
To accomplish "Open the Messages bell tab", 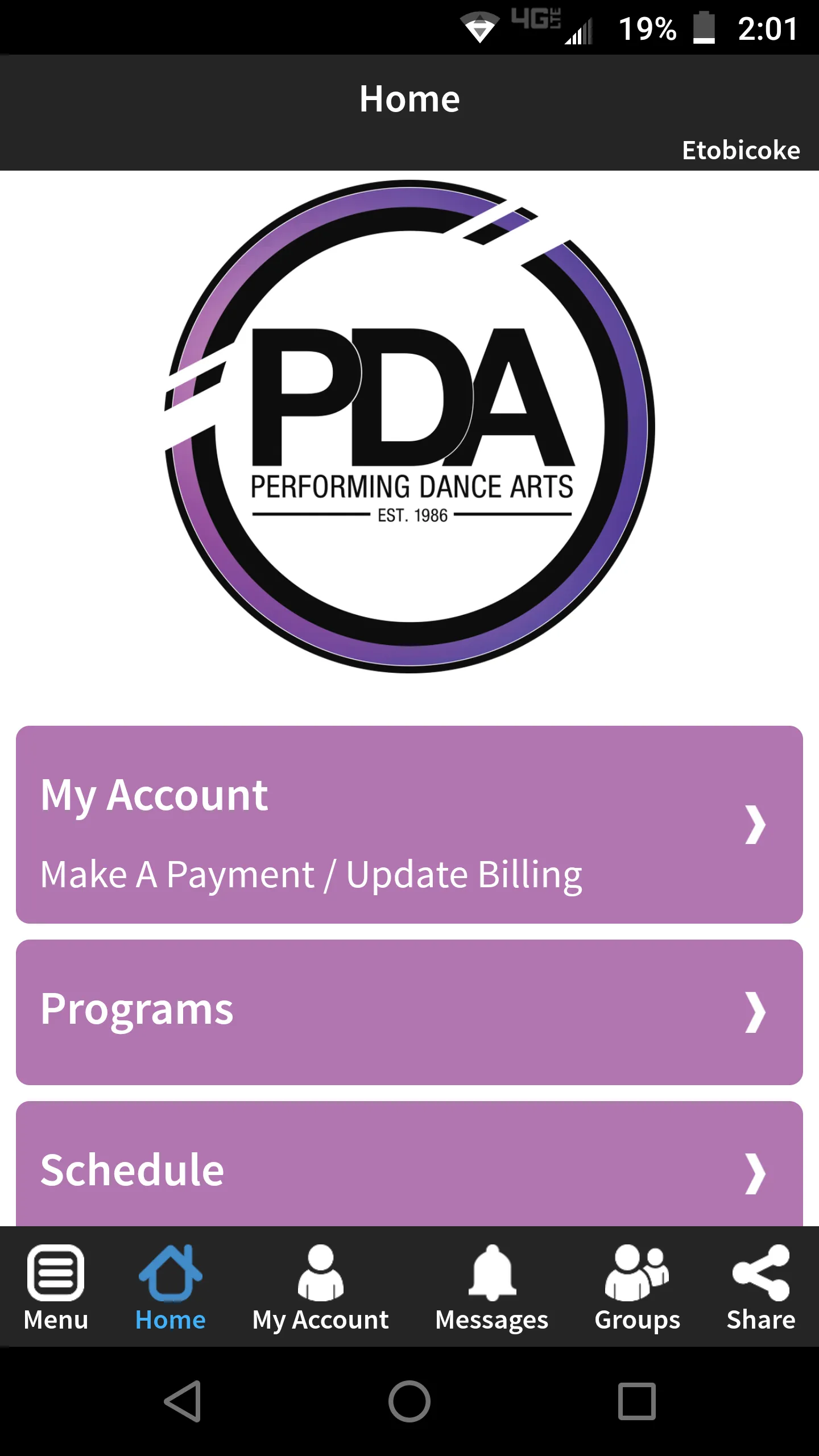I will [x=492, y=1288].
